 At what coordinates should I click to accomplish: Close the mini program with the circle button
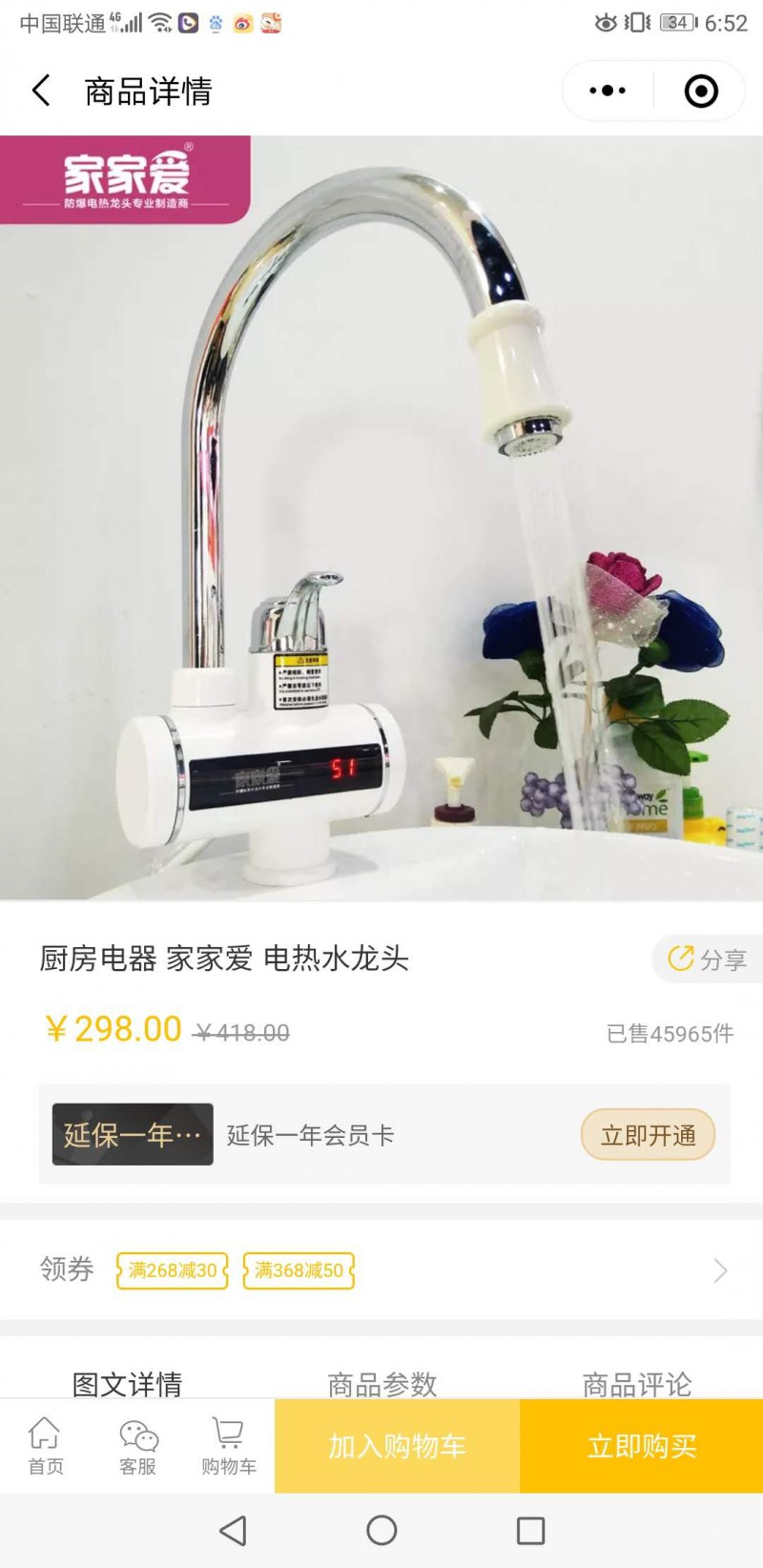pos(701,92)
